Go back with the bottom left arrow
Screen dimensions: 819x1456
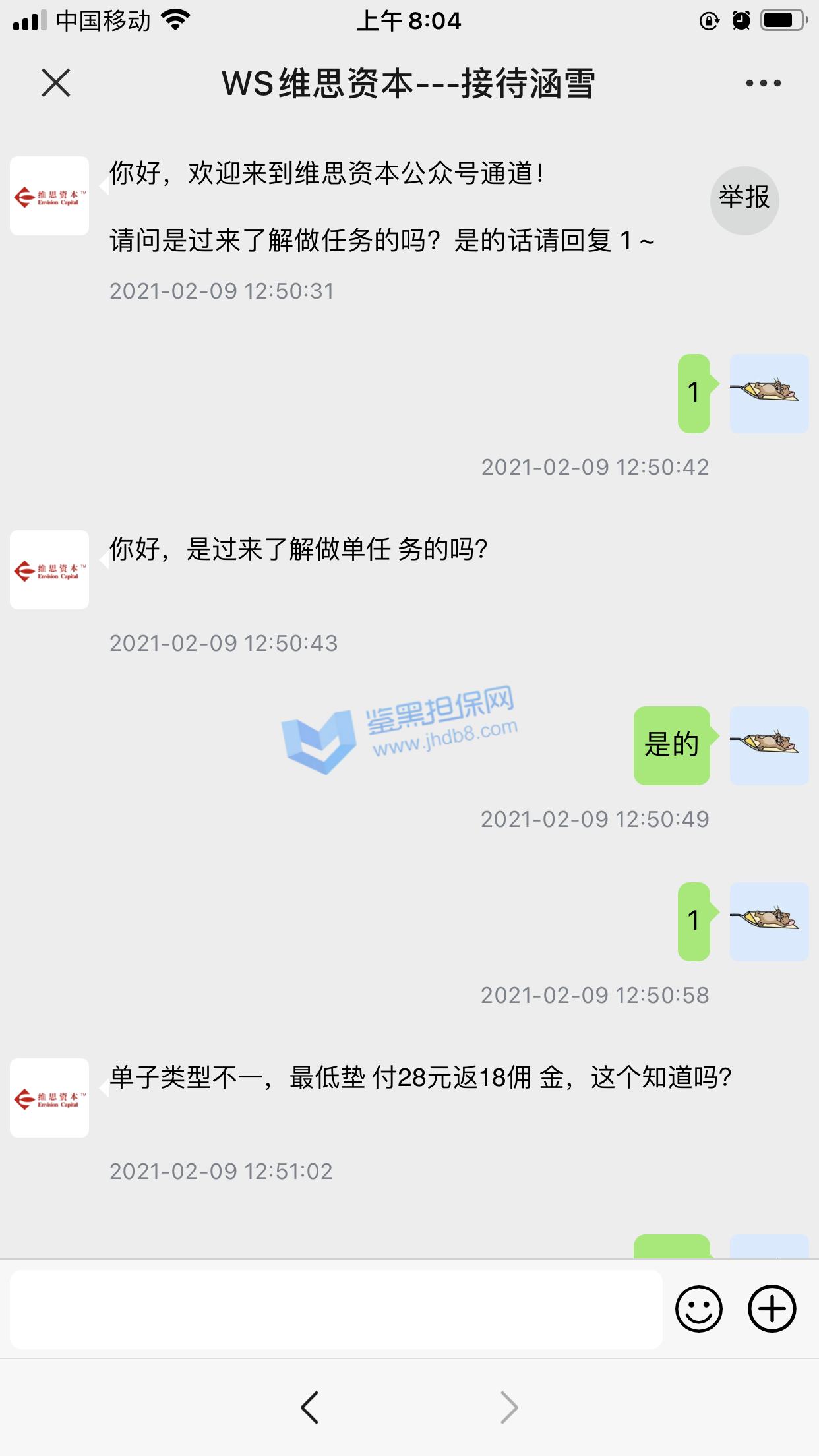[310, 1407]
